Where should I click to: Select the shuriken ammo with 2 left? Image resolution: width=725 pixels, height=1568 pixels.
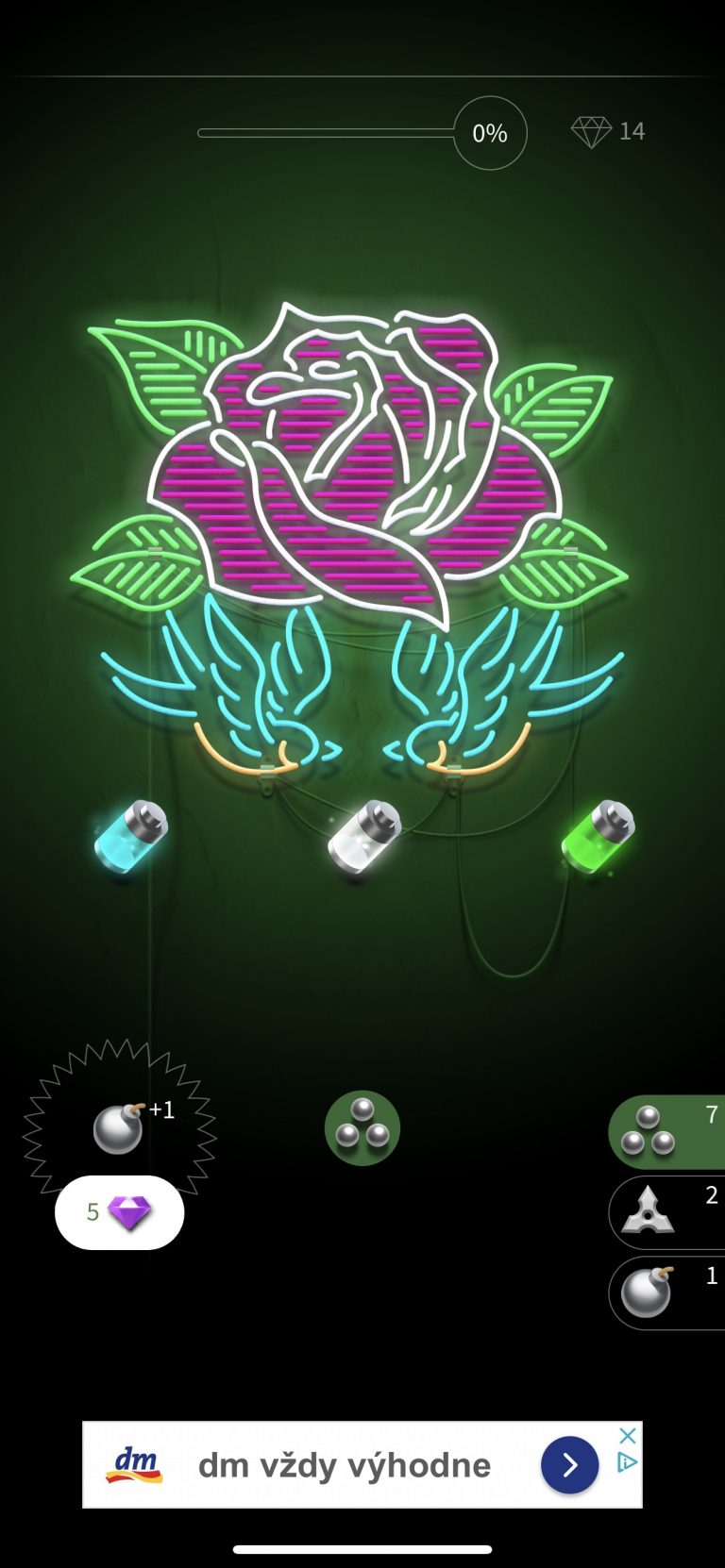[x=665, y=1211]
